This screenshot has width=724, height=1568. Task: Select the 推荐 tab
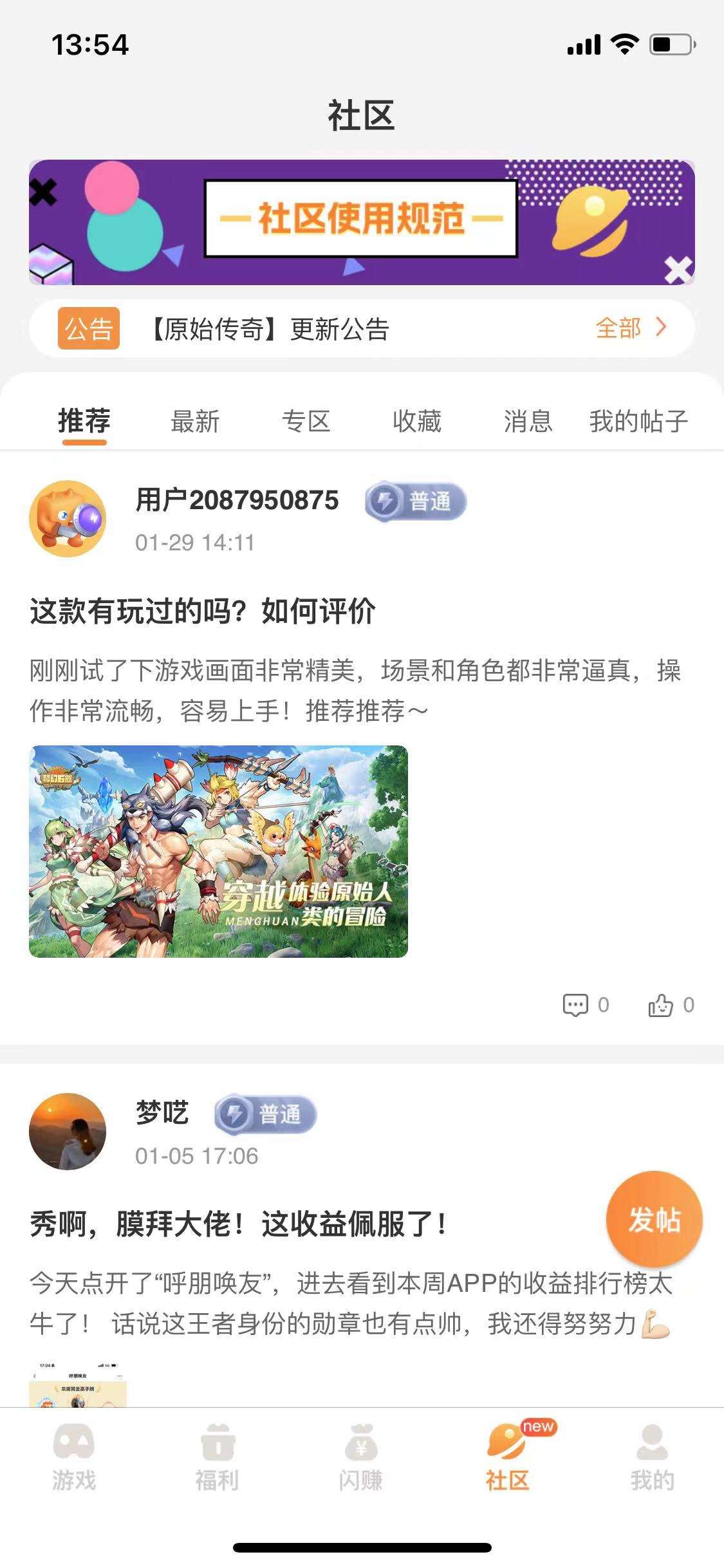(84, 422)
